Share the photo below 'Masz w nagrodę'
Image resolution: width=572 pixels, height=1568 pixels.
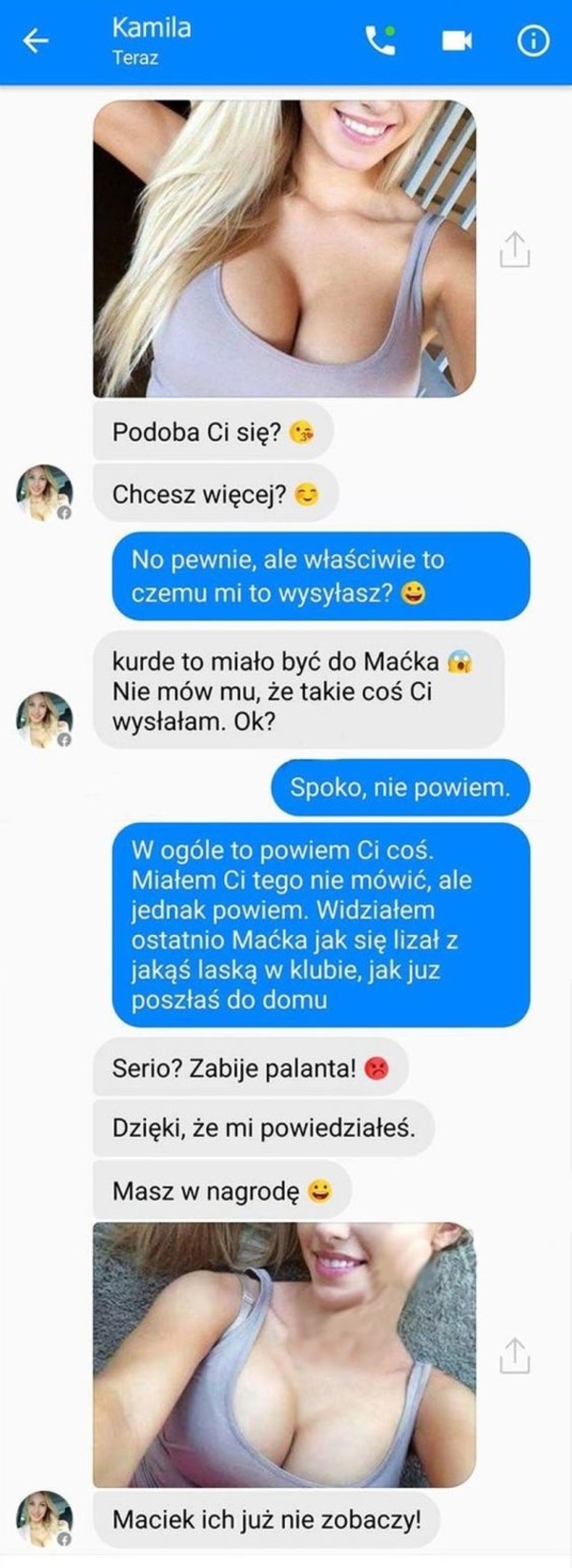(515, 1355)
